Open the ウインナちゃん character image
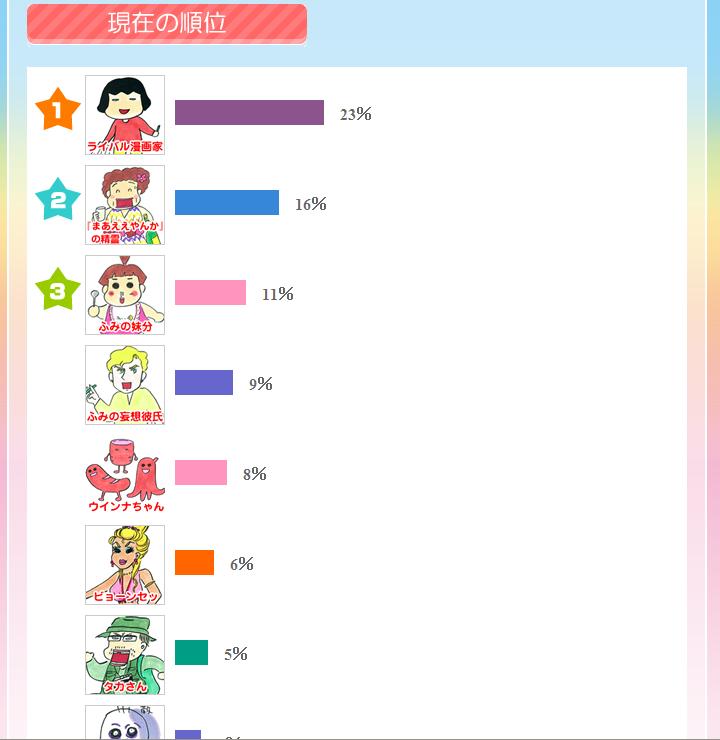This screenshot has height=740, width=720. pyautogui.click(x=125, y=475)
